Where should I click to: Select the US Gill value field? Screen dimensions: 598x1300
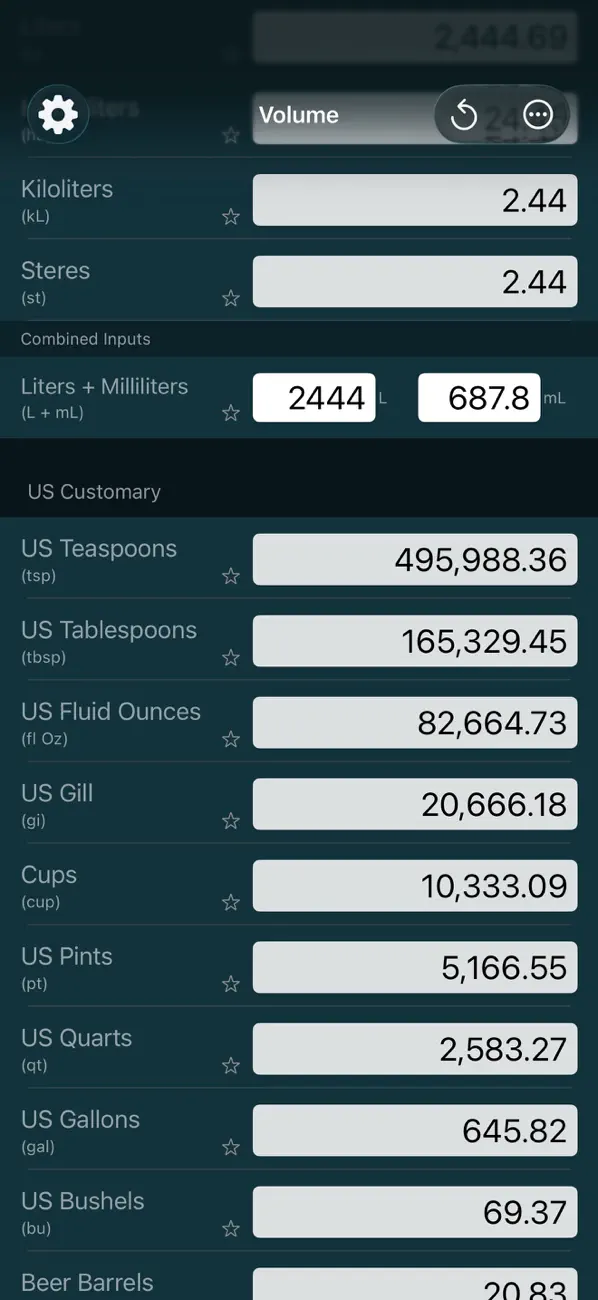click(x=415, y=805)
